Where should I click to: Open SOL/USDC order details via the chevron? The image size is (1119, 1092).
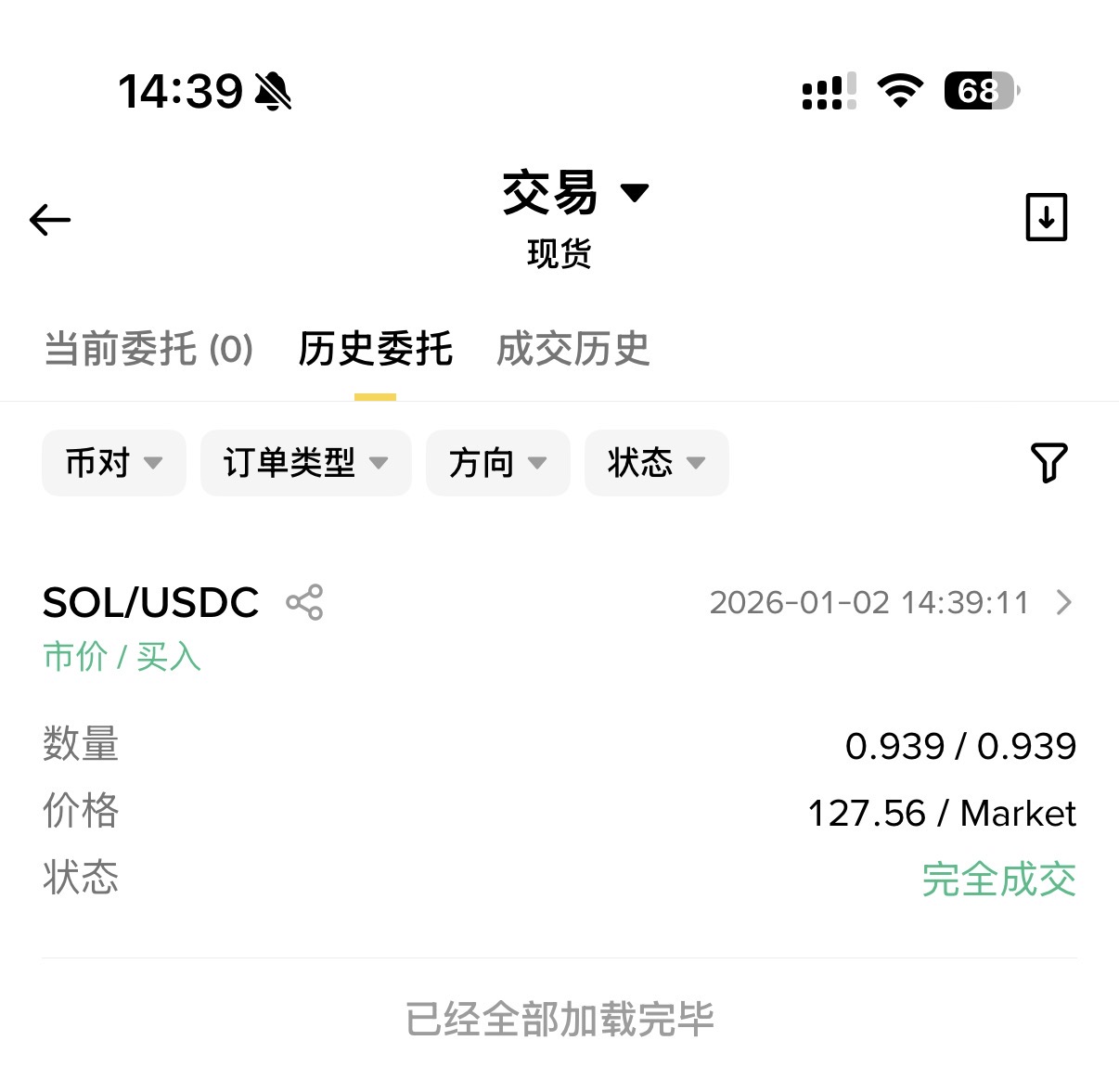tap(1064, 602)
